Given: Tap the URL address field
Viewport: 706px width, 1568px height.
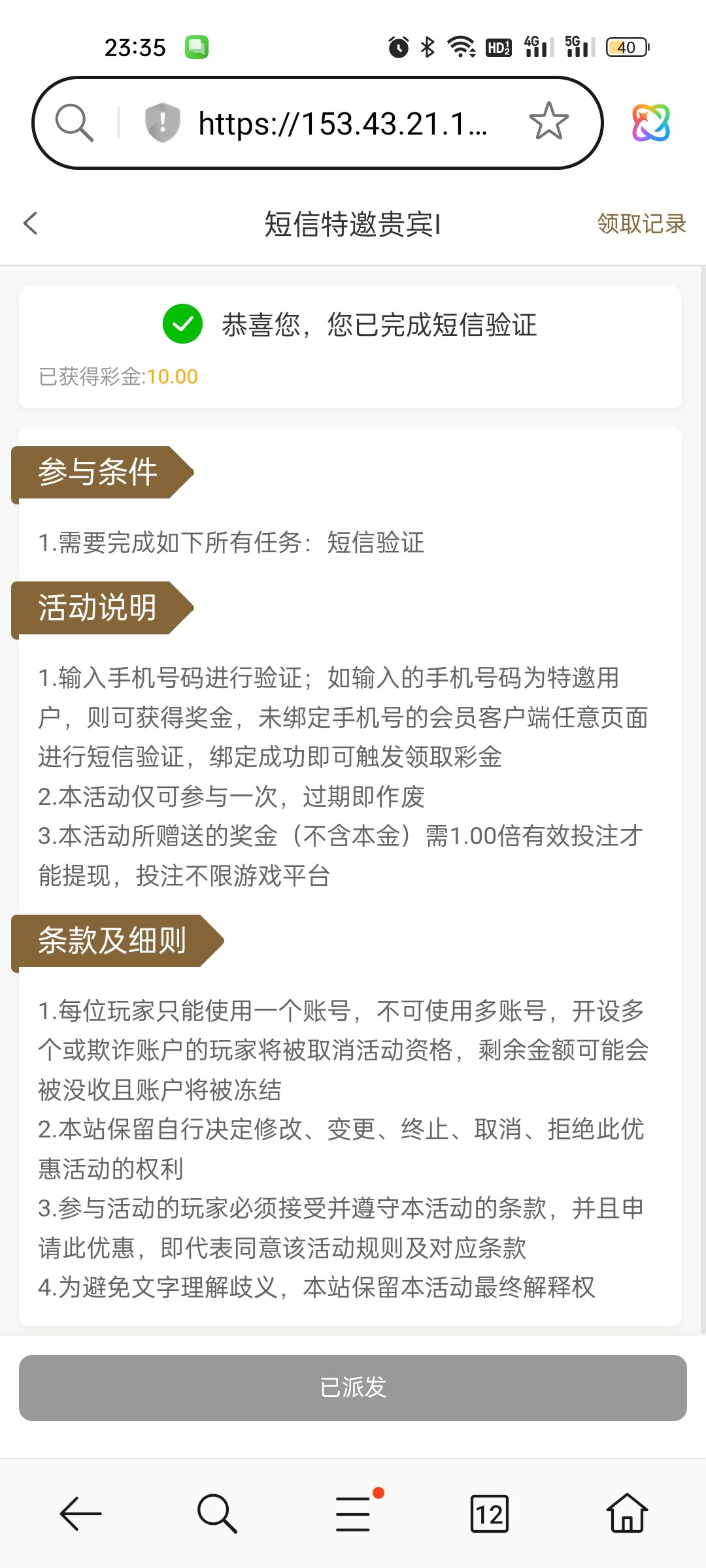Looking at the screenshot, I should click(x=342, y=123).
